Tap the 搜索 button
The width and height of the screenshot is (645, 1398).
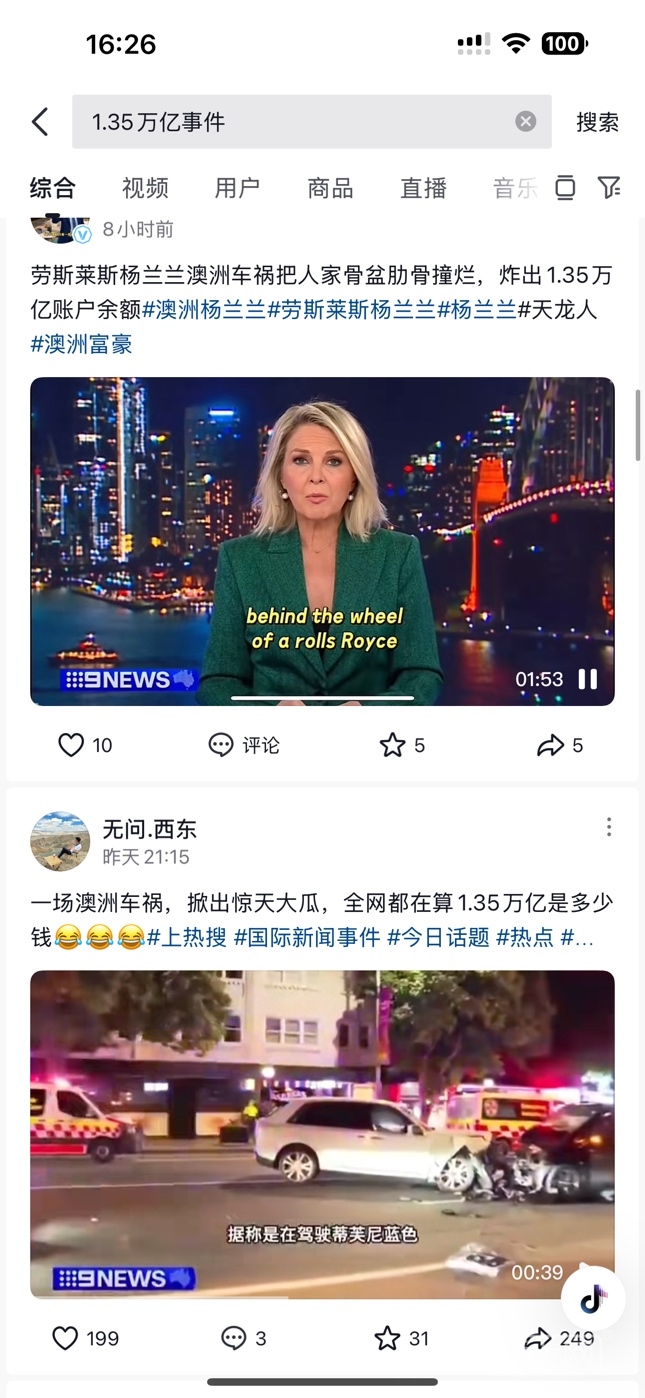(x=597, y=122)
